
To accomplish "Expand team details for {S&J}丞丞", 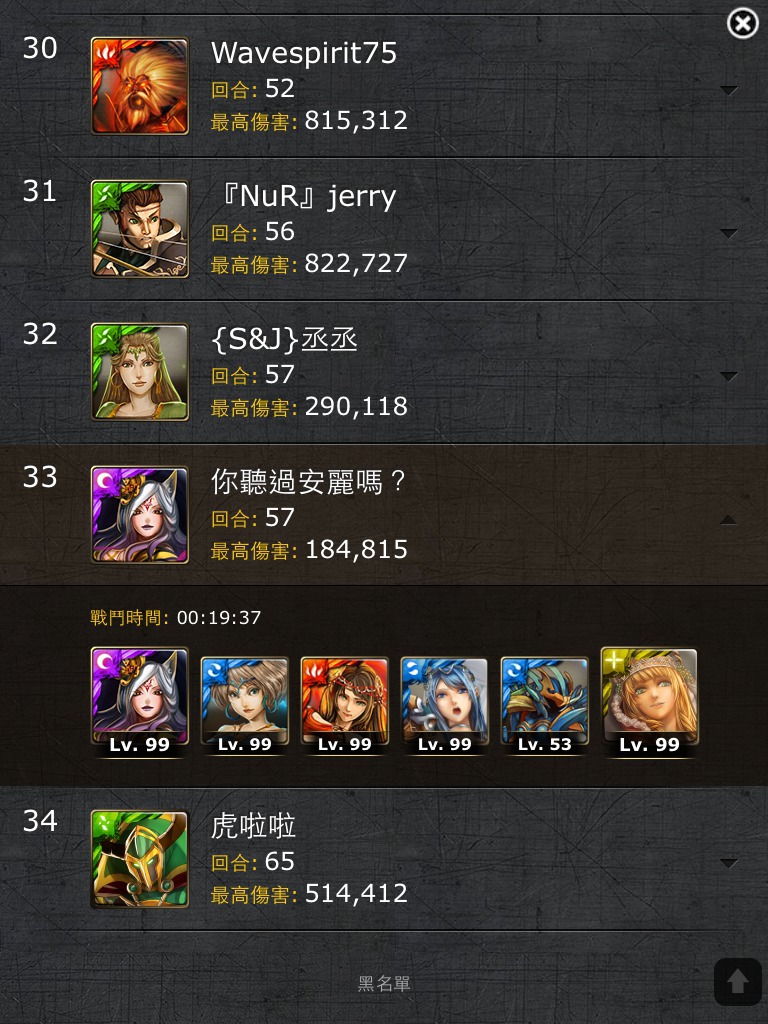I will point(729,376).
